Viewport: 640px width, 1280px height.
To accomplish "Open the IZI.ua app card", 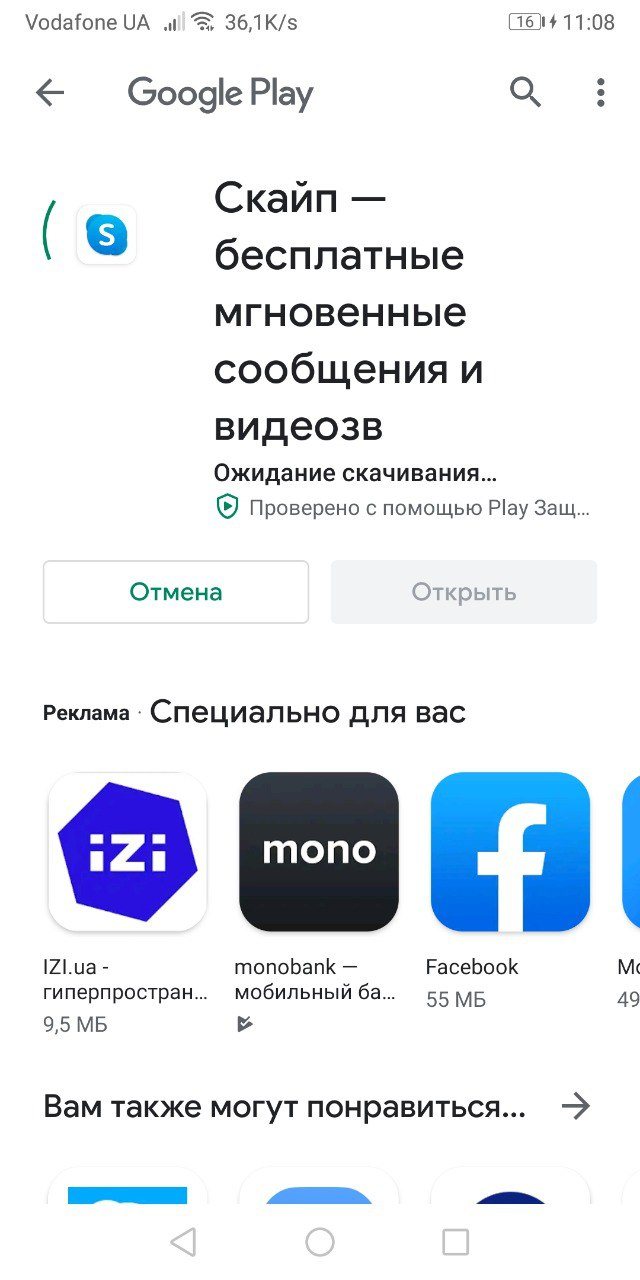I will (128, 852).
